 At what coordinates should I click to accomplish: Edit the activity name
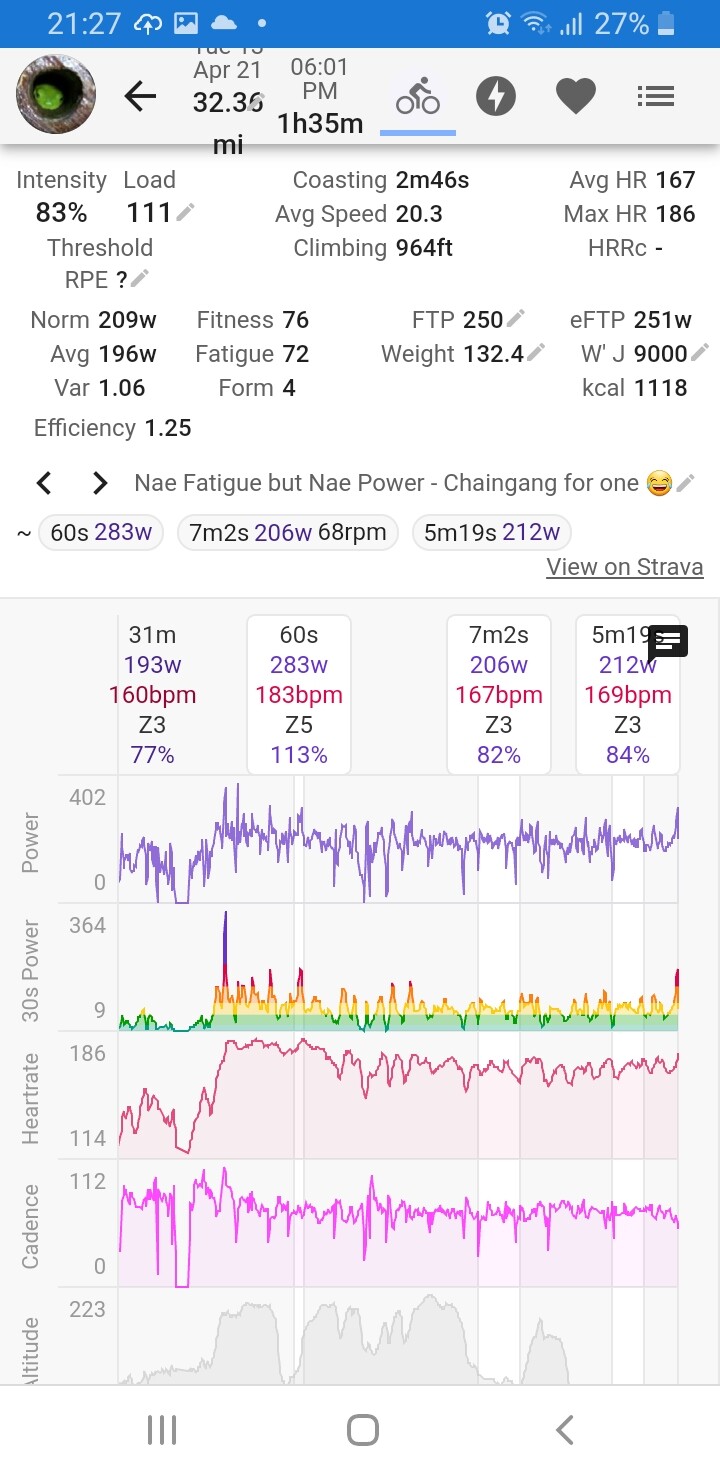click(685, 484)
